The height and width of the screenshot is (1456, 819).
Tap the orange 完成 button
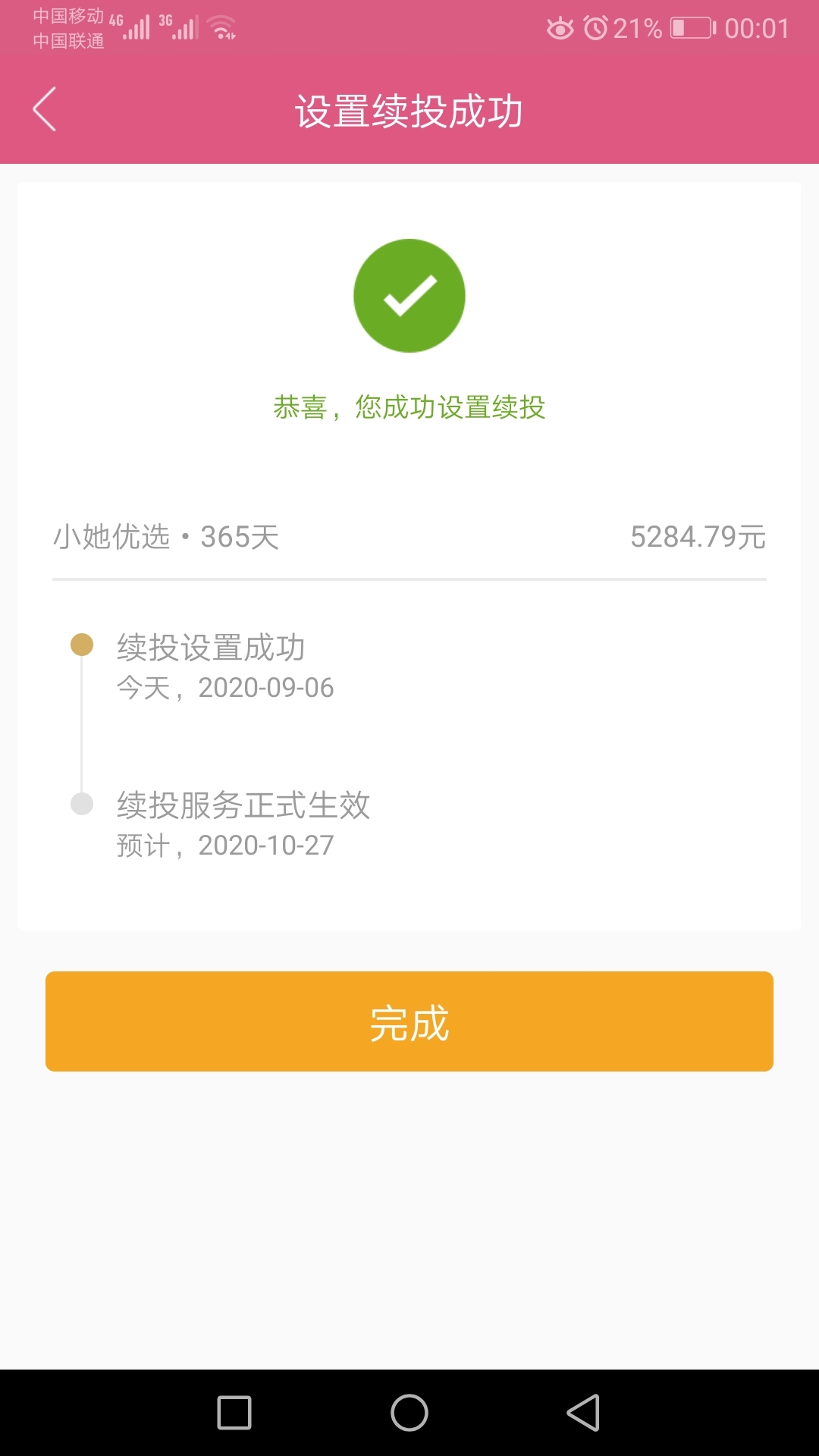pyautogui.click(x=409, y=1021)
